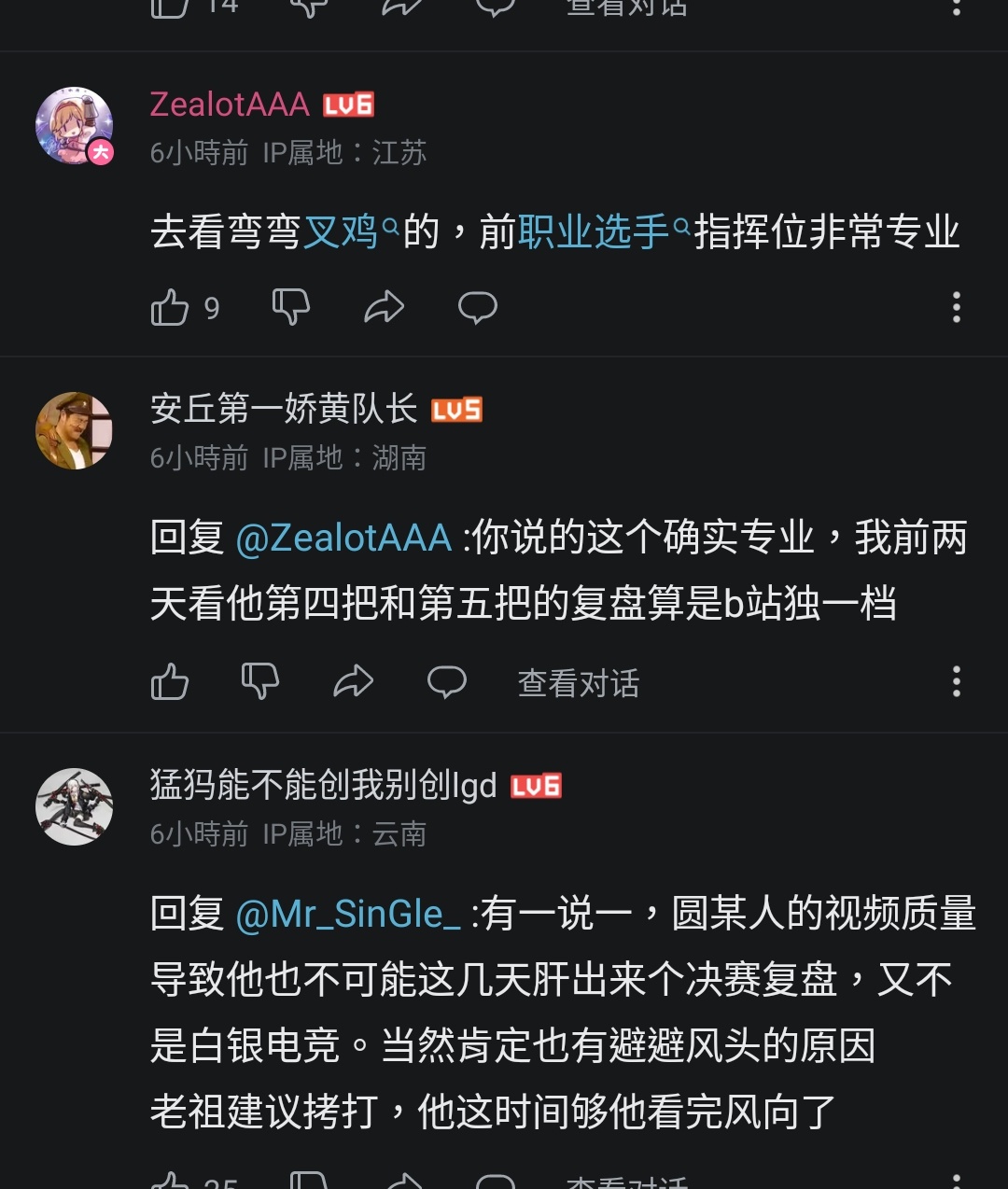
Task: Dislike 安丘第一娇黄队长's comment
Action: (260, 682)
